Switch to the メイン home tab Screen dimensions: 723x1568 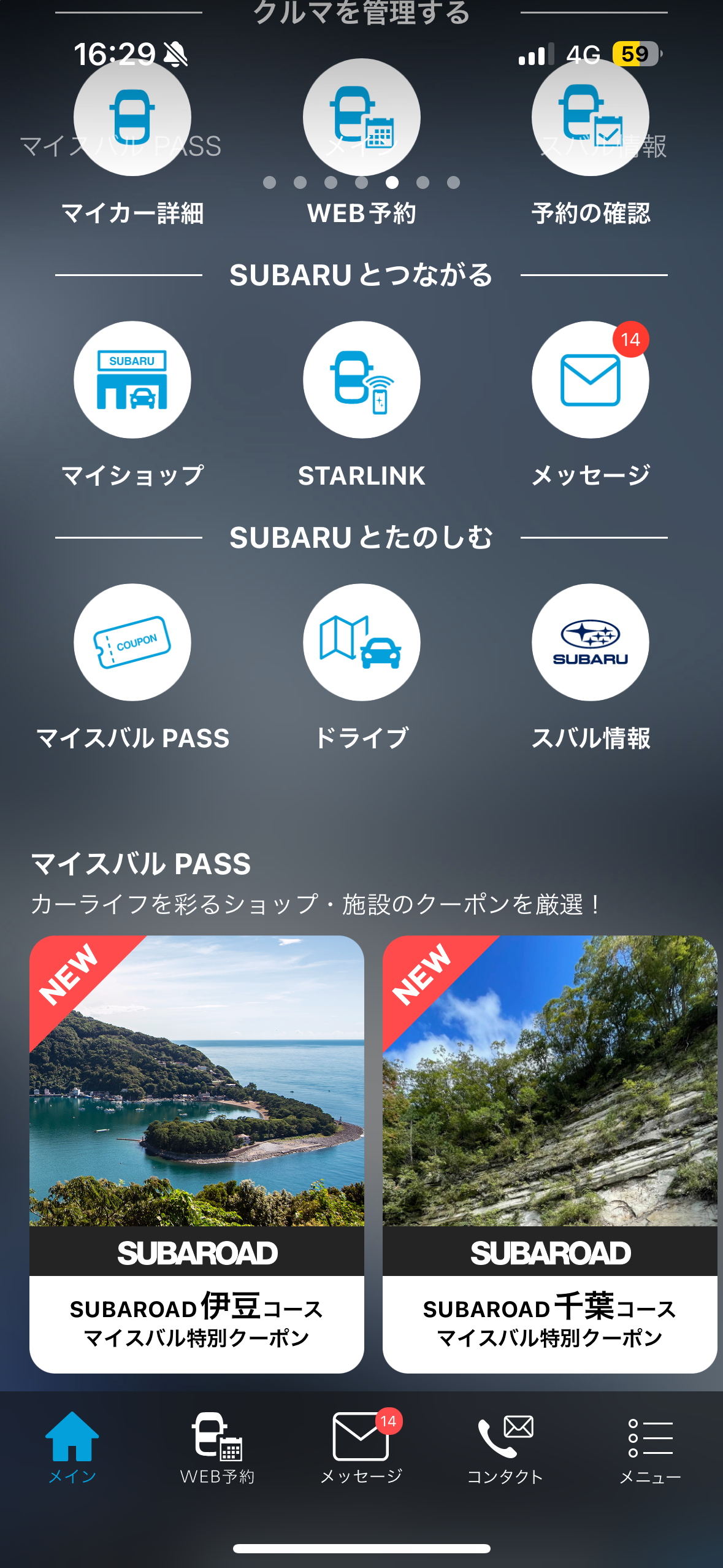point(72,1447)
